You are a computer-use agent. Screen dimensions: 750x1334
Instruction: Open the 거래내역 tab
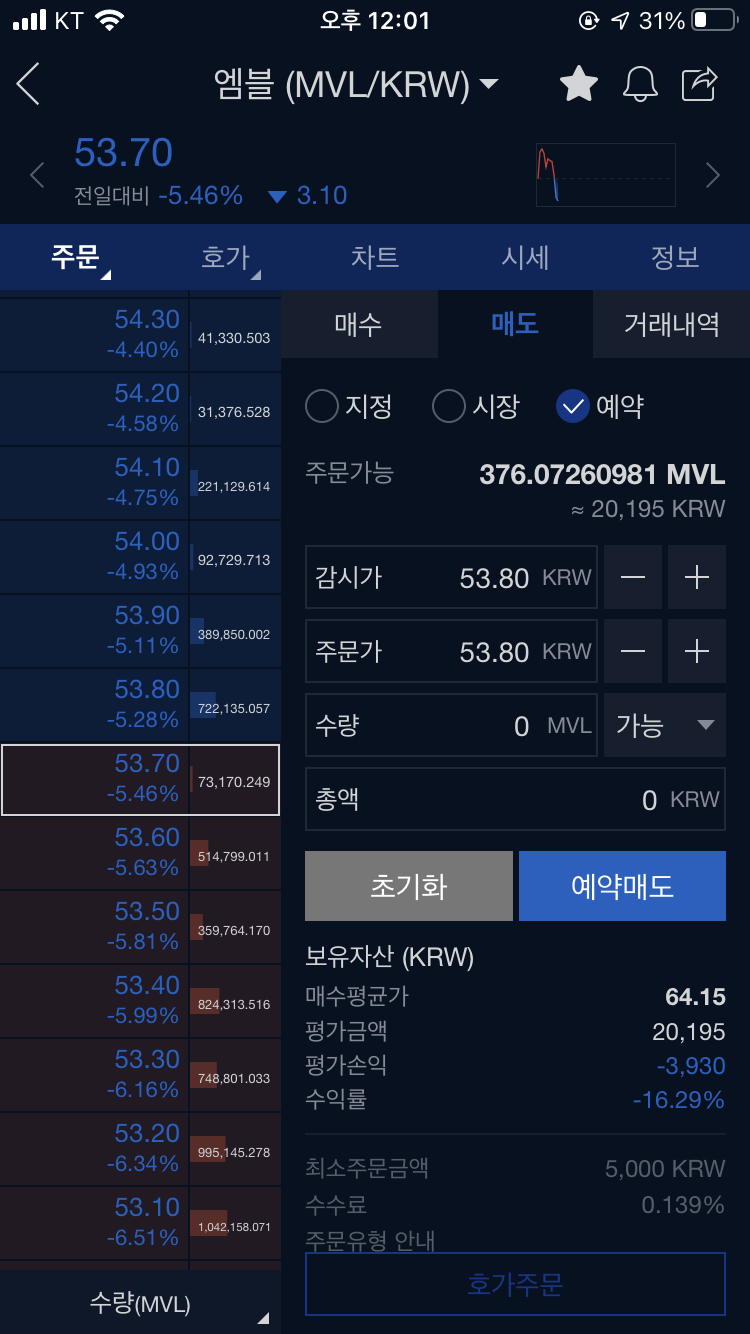(671, 324)
